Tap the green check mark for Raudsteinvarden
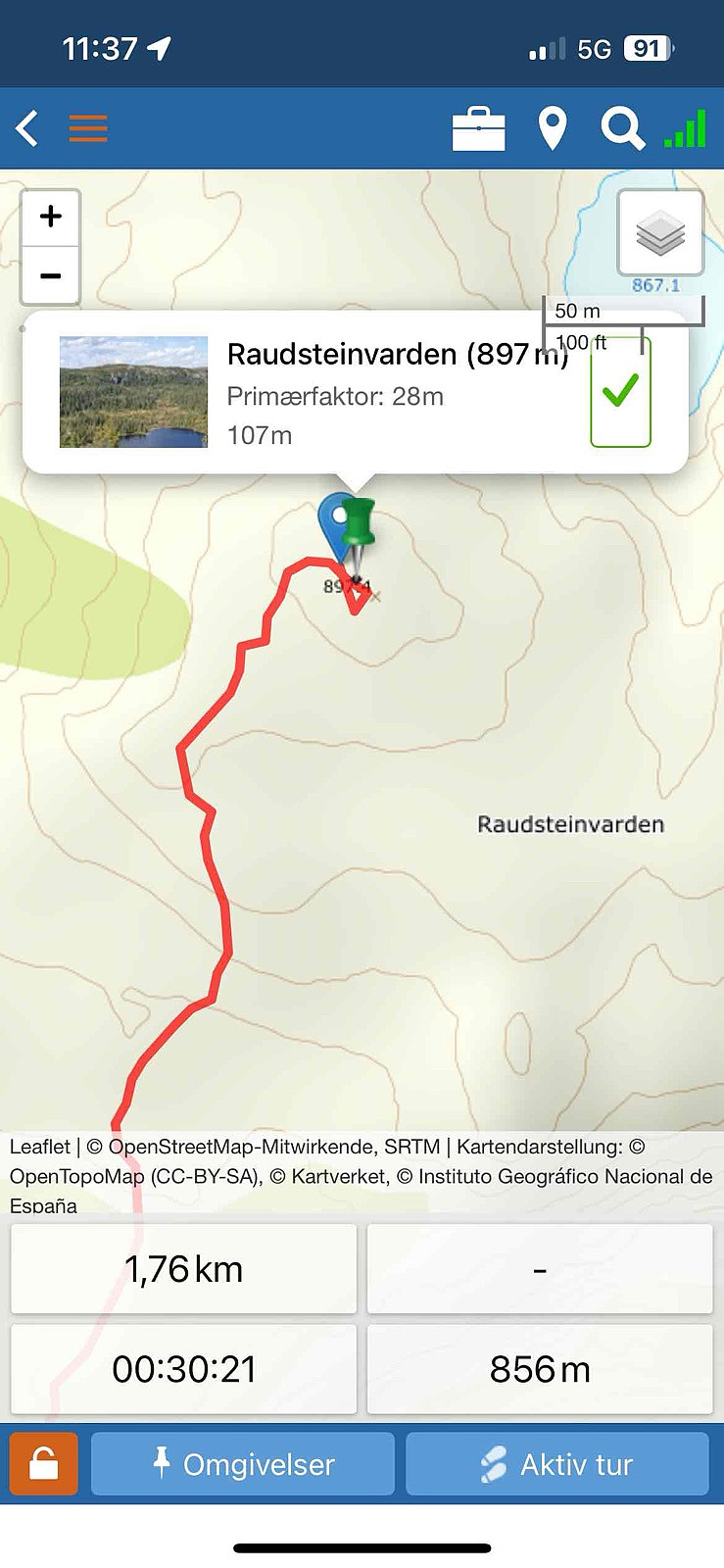The width and height of the screenshot is (724, 1568). pos(621,392)
